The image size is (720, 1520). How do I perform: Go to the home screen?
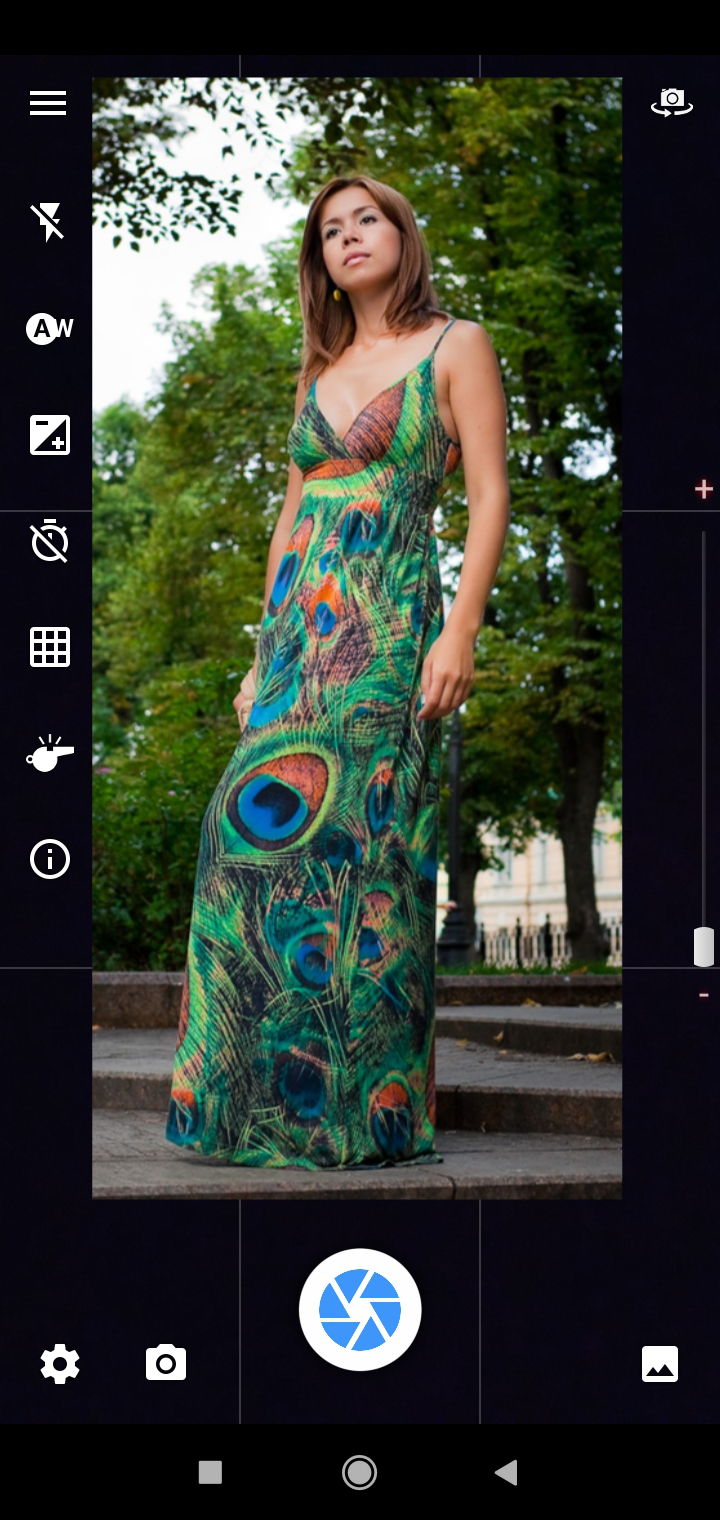coord(359,1472)
